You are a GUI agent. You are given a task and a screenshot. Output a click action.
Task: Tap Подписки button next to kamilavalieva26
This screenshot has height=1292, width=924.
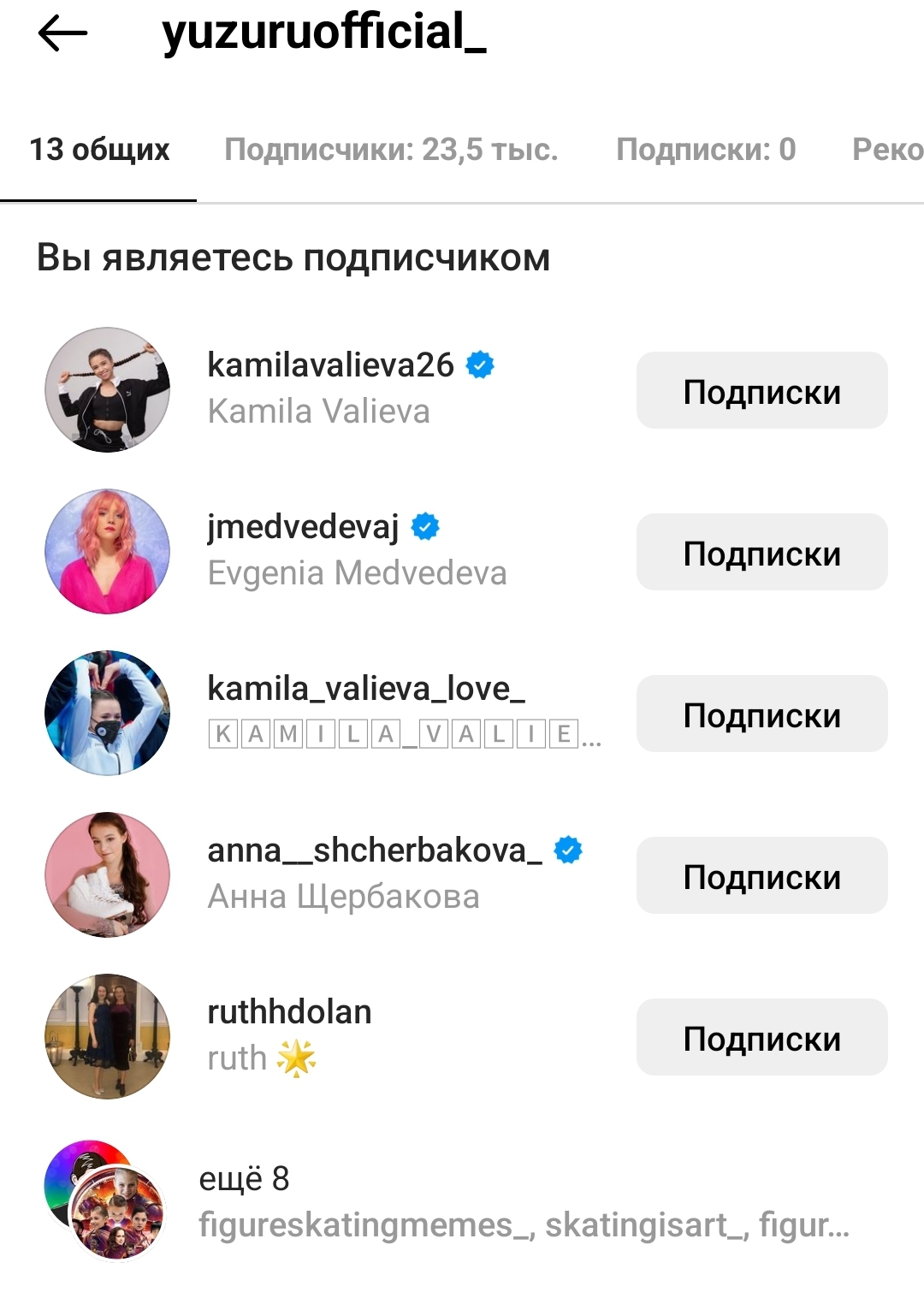coord(761,391)
